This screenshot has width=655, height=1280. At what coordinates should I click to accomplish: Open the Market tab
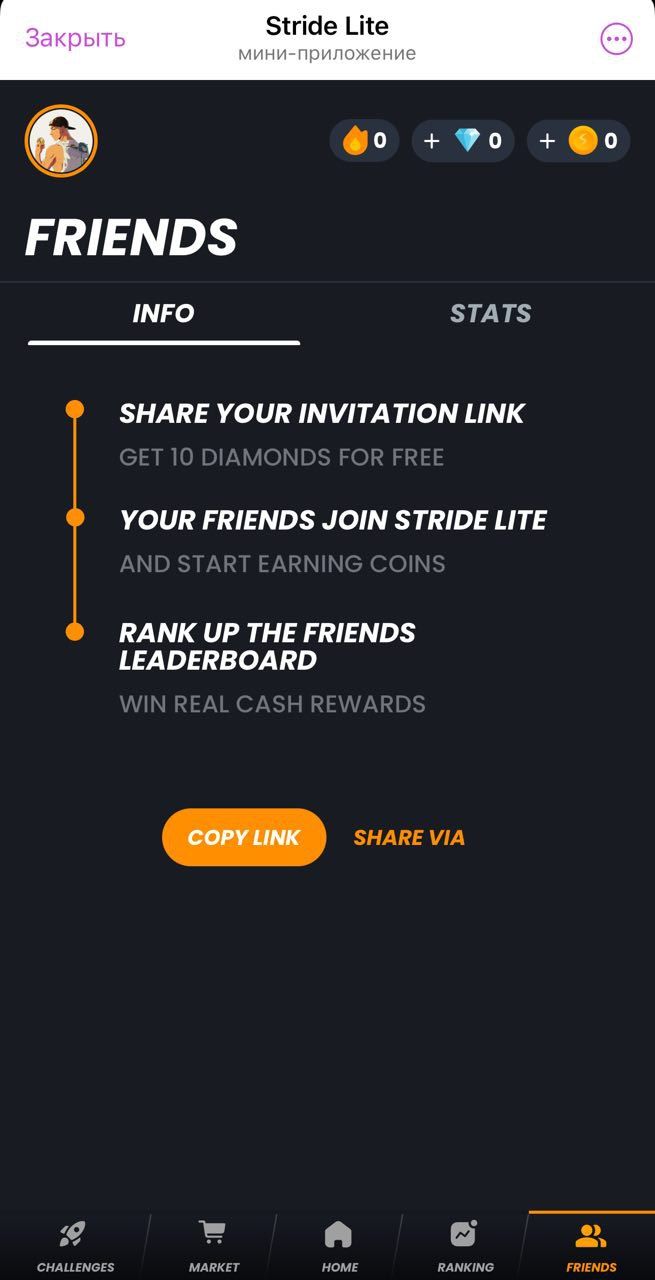click(213, 1246)
